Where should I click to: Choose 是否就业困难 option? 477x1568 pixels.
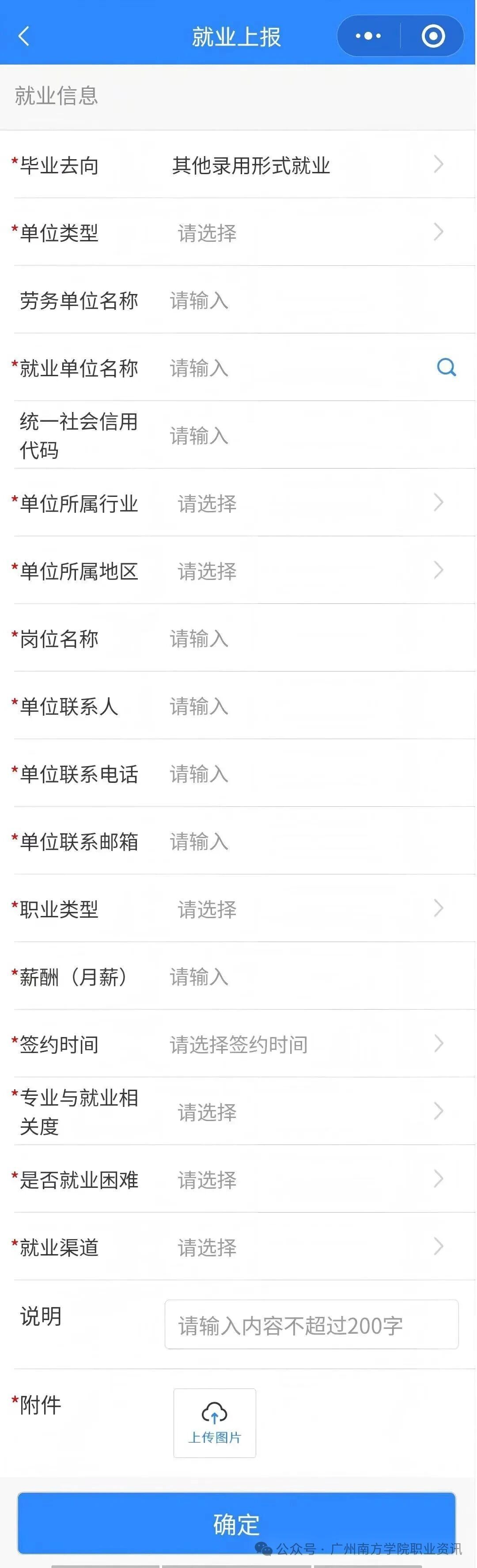304,1179
